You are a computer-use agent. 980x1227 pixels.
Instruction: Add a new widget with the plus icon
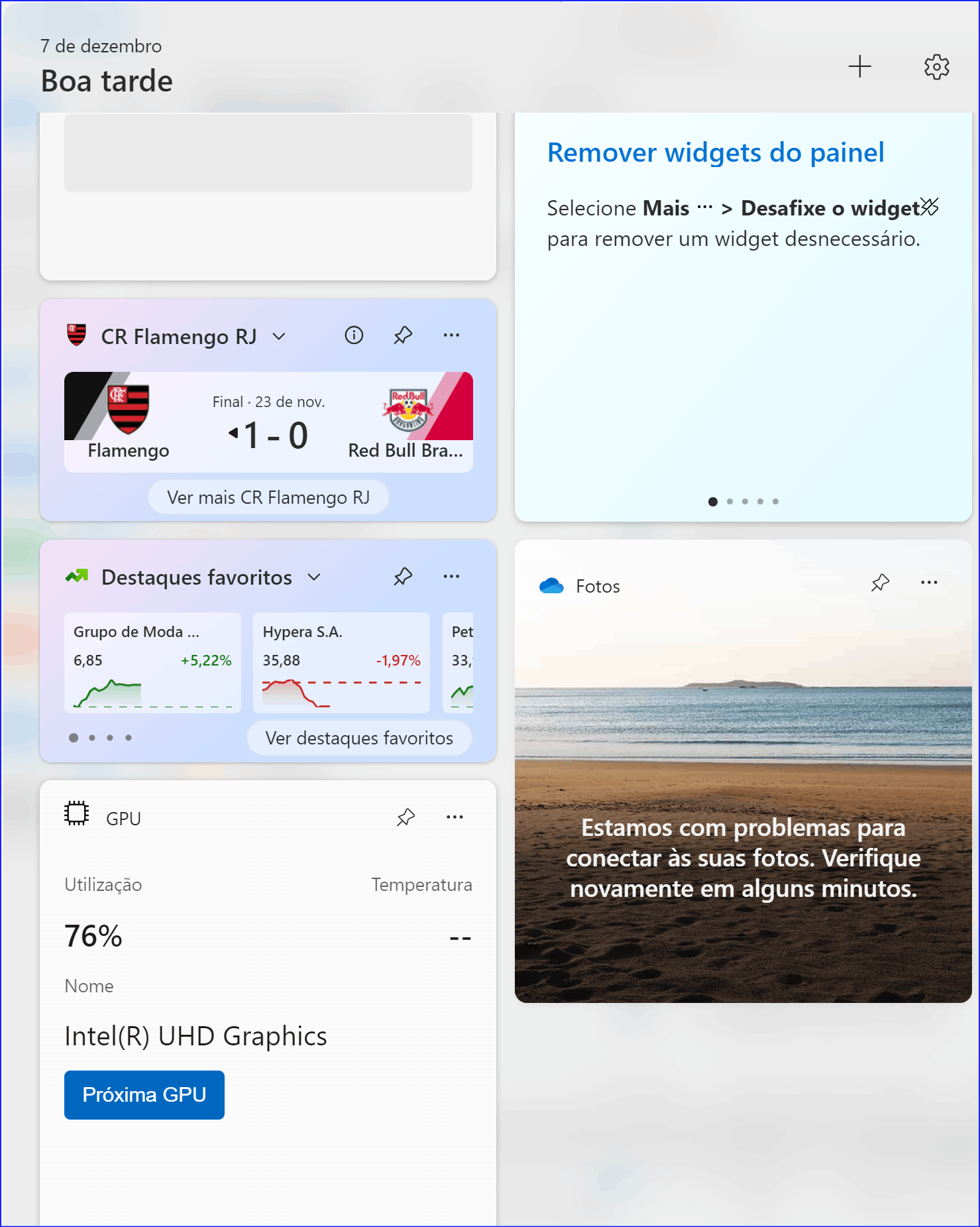tap(859, 66)
